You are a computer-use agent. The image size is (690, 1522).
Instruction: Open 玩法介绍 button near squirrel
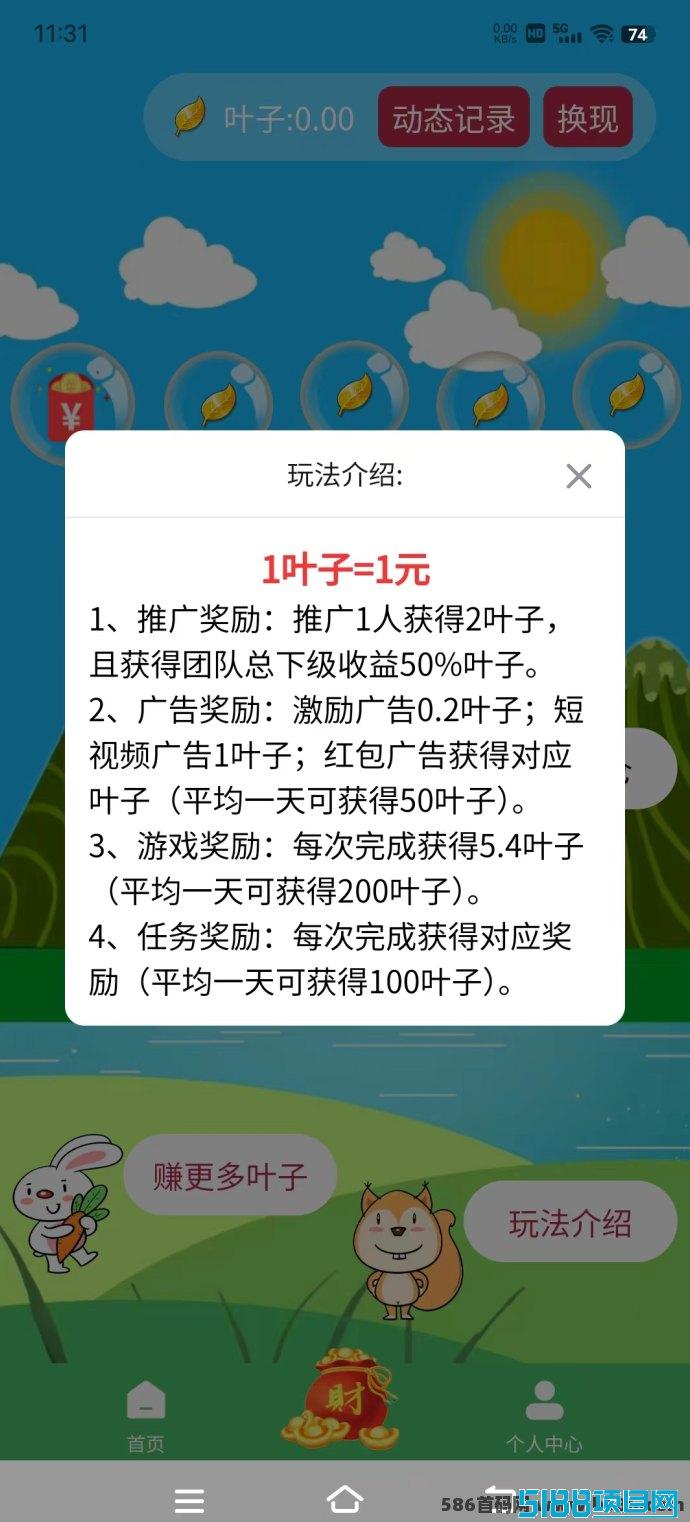[570, 1222]
